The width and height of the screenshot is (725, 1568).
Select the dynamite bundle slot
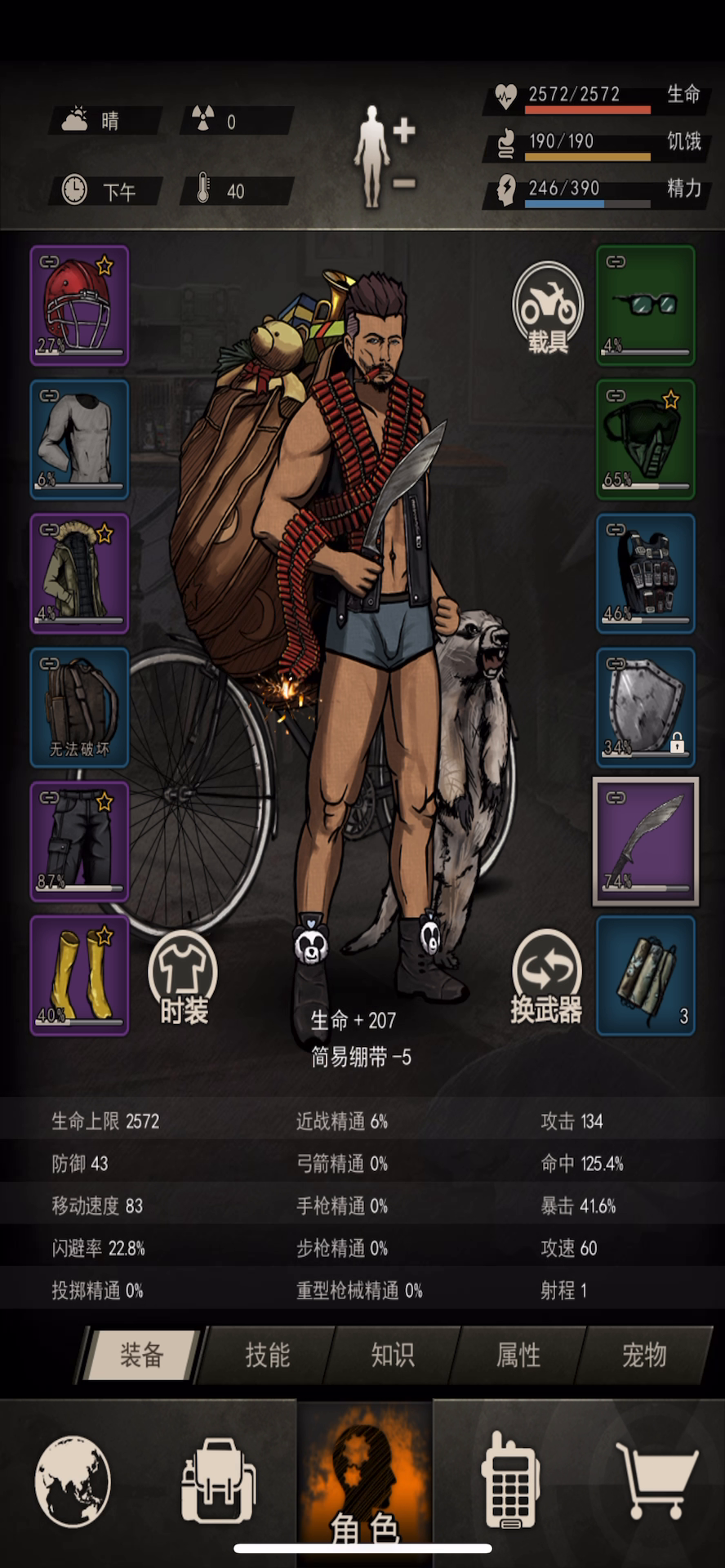(646, 975)
